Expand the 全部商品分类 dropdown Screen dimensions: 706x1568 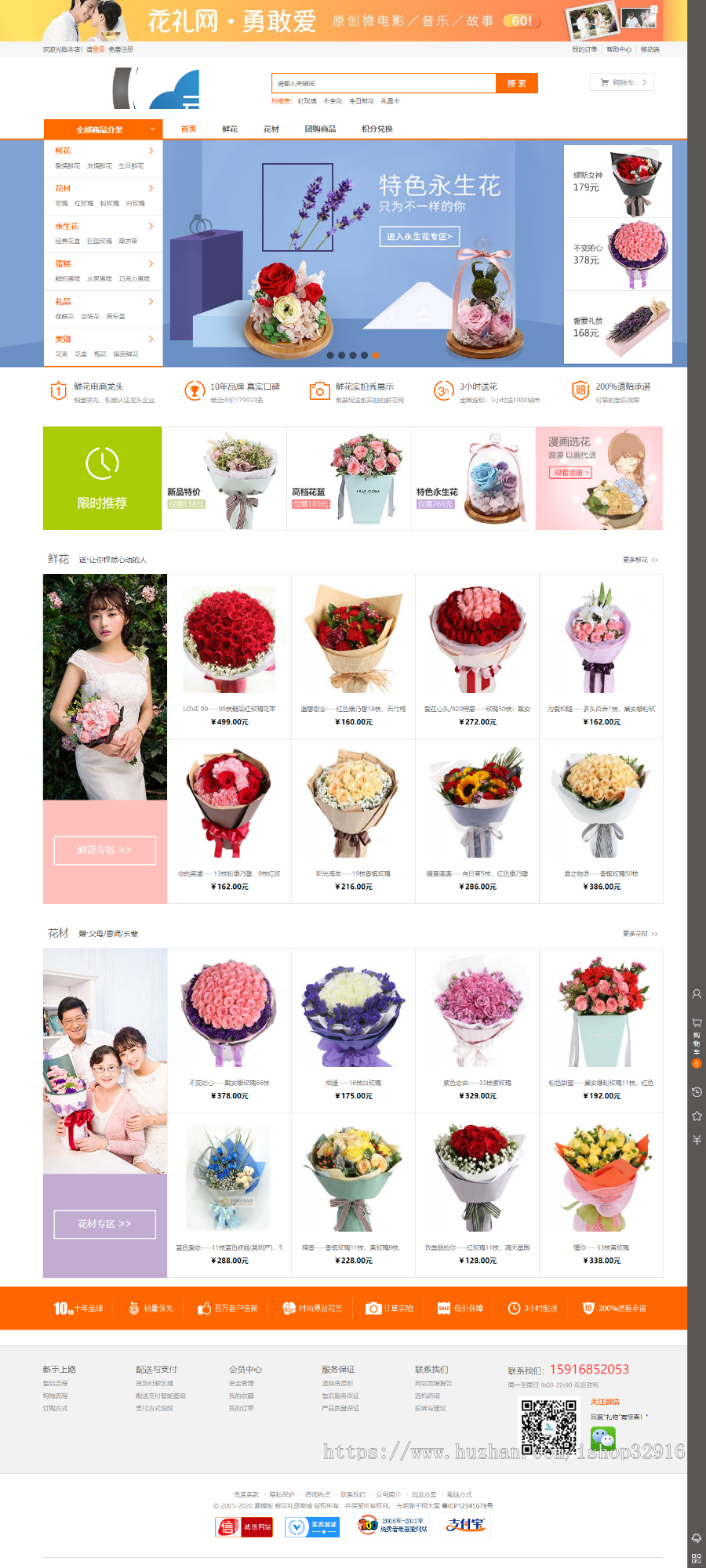point(103,129)
